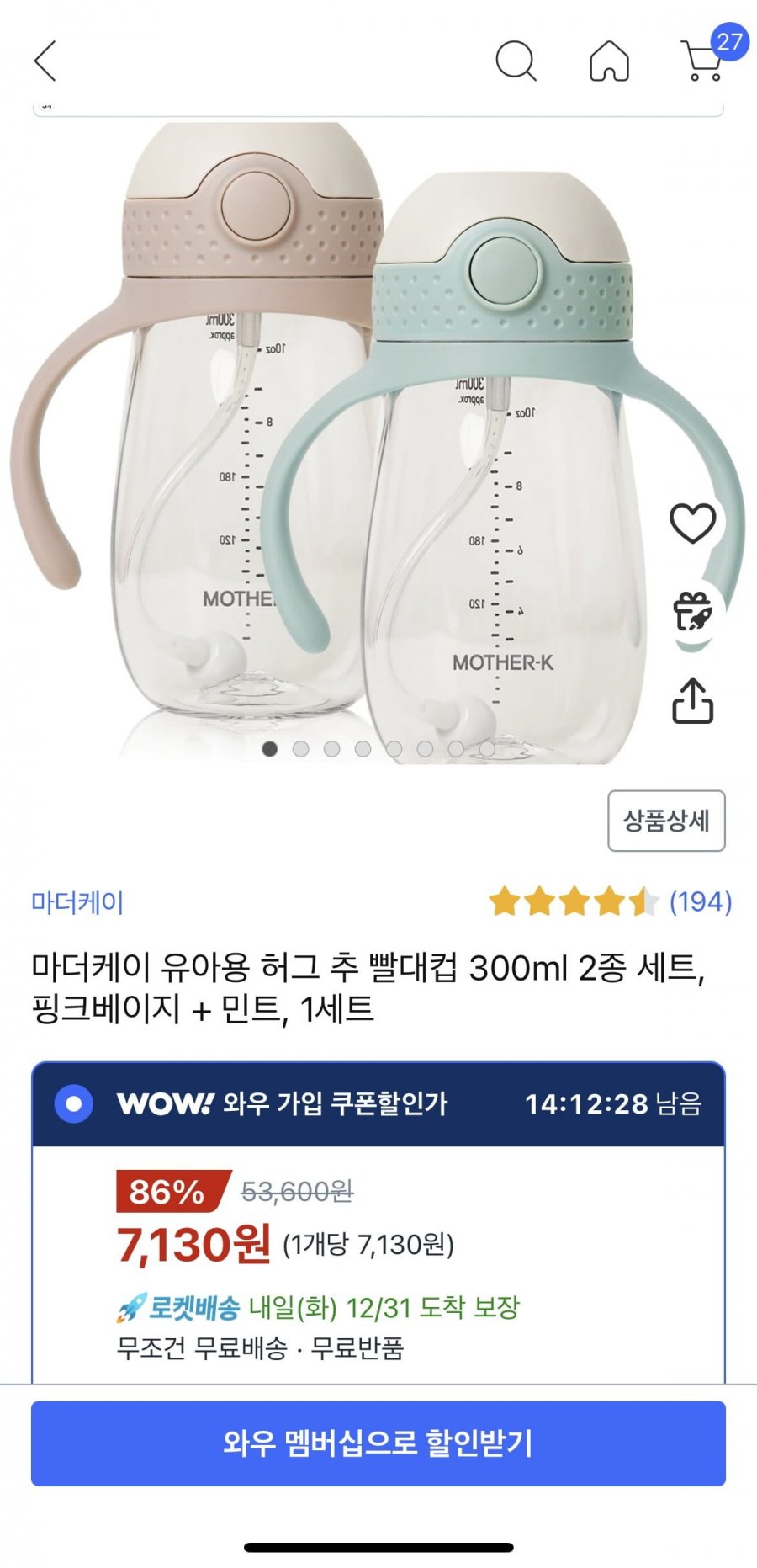Open the search icon
Viewport: 757px width, 1568px height.
(x=516, y=61)
